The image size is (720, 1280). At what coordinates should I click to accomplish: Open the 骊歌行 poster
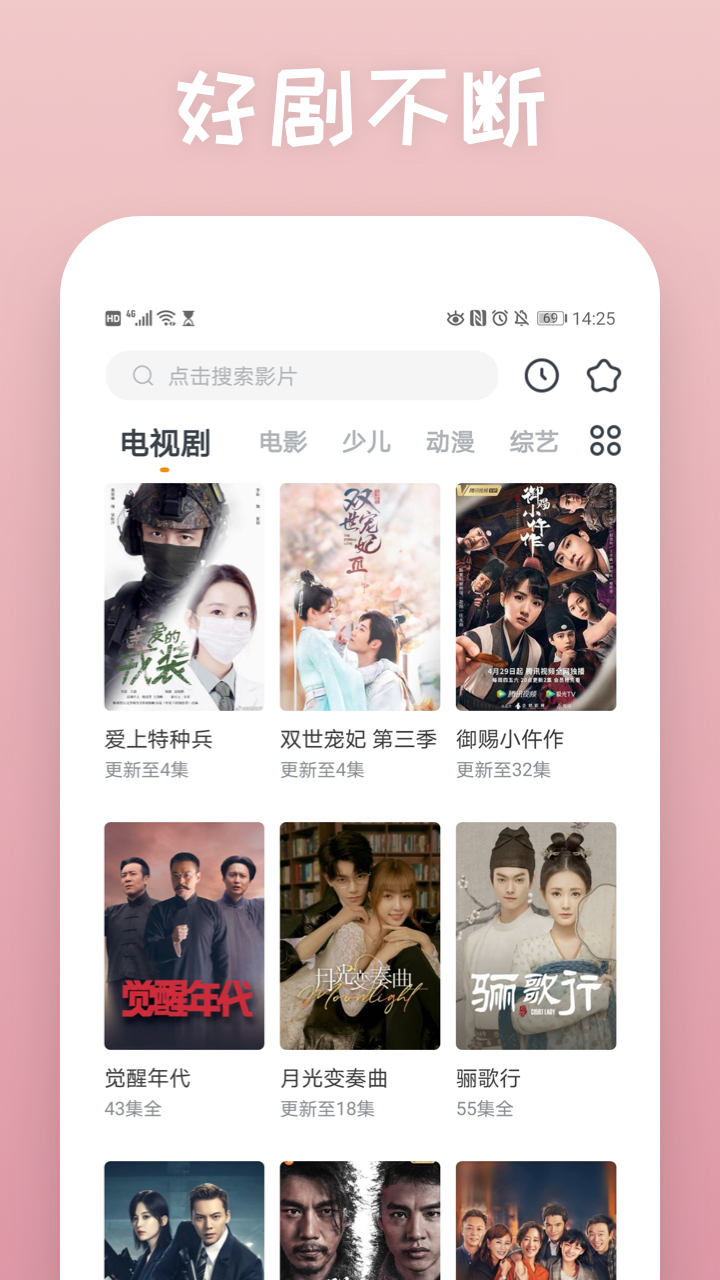coord(536,934)
